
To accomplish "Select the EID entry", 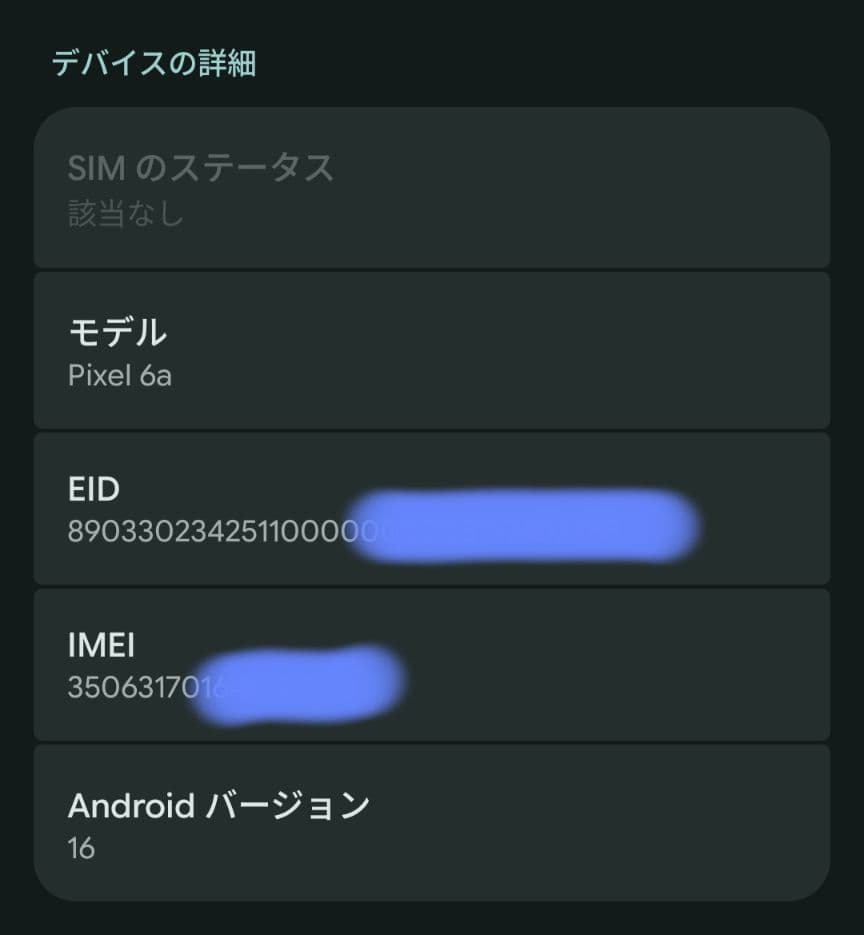I will [430, 505].
